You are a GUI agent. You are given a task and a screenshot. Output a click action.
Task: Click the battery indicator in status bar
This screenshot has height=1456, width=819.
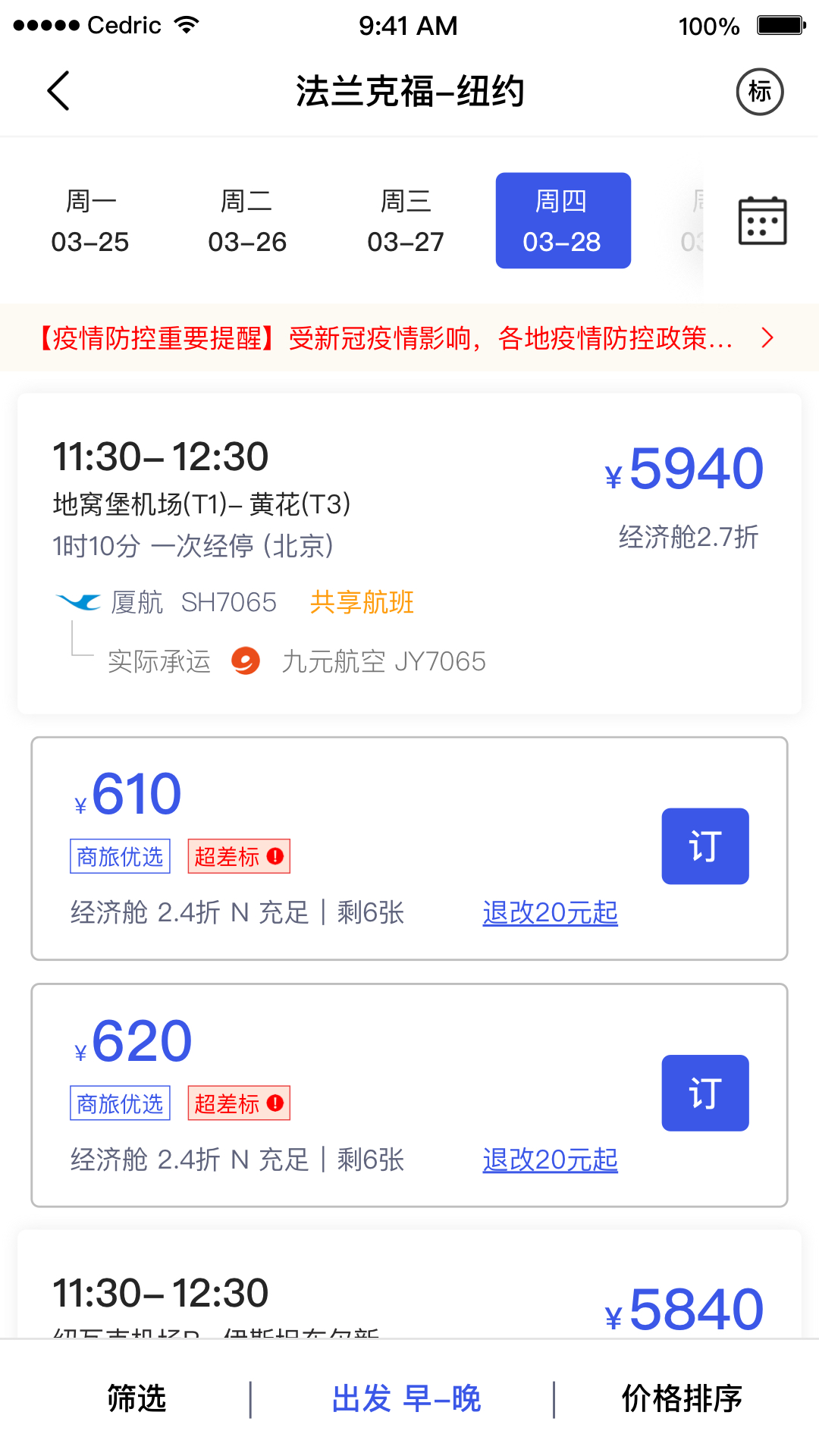pyautogui.click(x=779, y=24)
